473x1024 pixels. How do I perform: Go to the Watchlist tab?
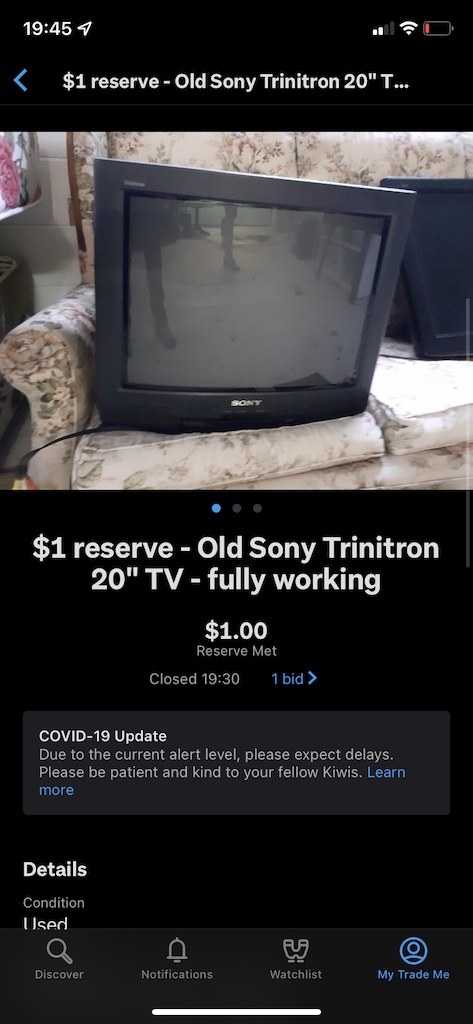(296, 959)
